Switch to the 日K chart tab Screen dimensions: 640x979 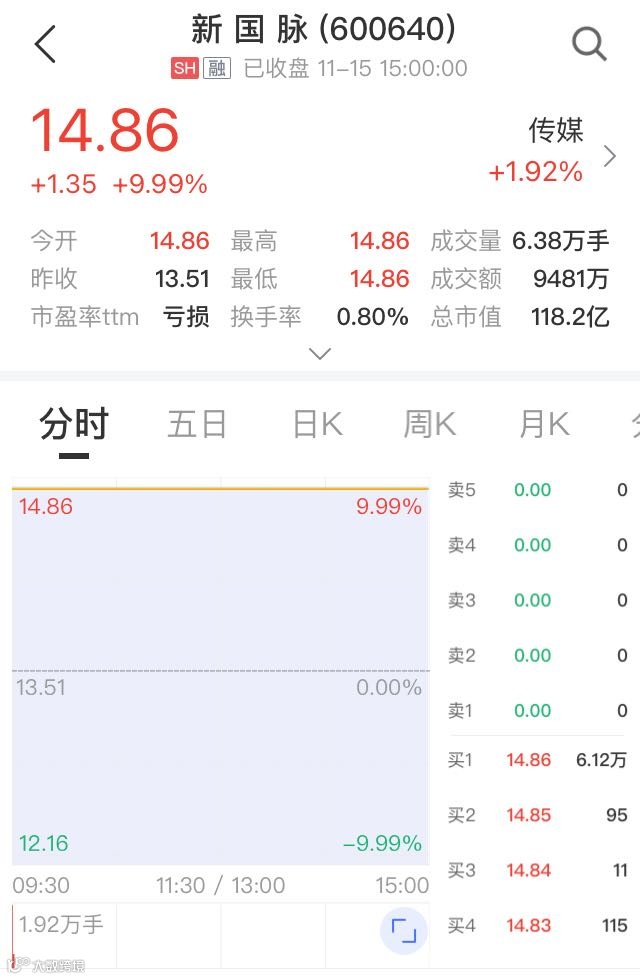318,425
